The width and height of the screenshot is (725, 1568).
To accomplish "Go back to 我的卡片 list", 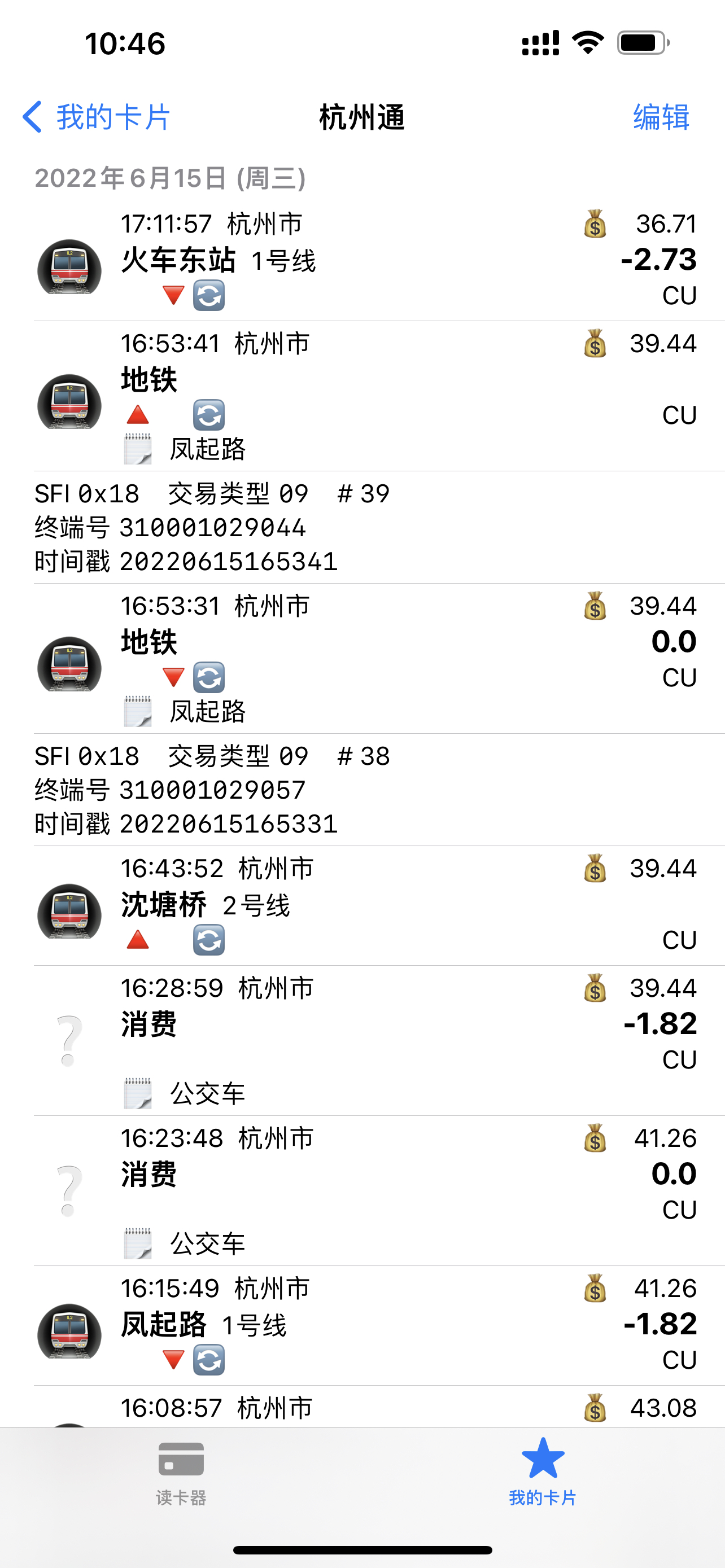I will click(96, 117).
